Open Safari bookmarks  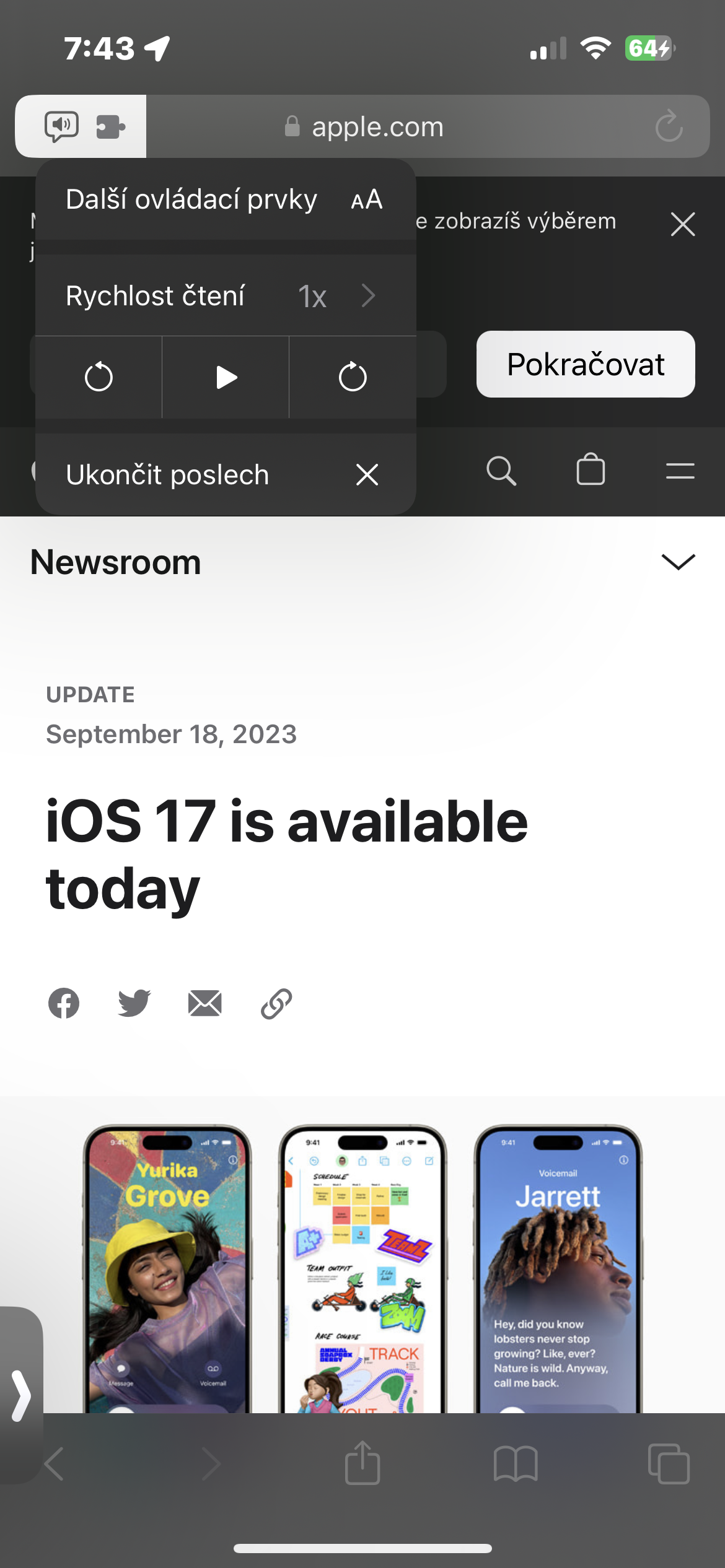[x=516, y=1463]
